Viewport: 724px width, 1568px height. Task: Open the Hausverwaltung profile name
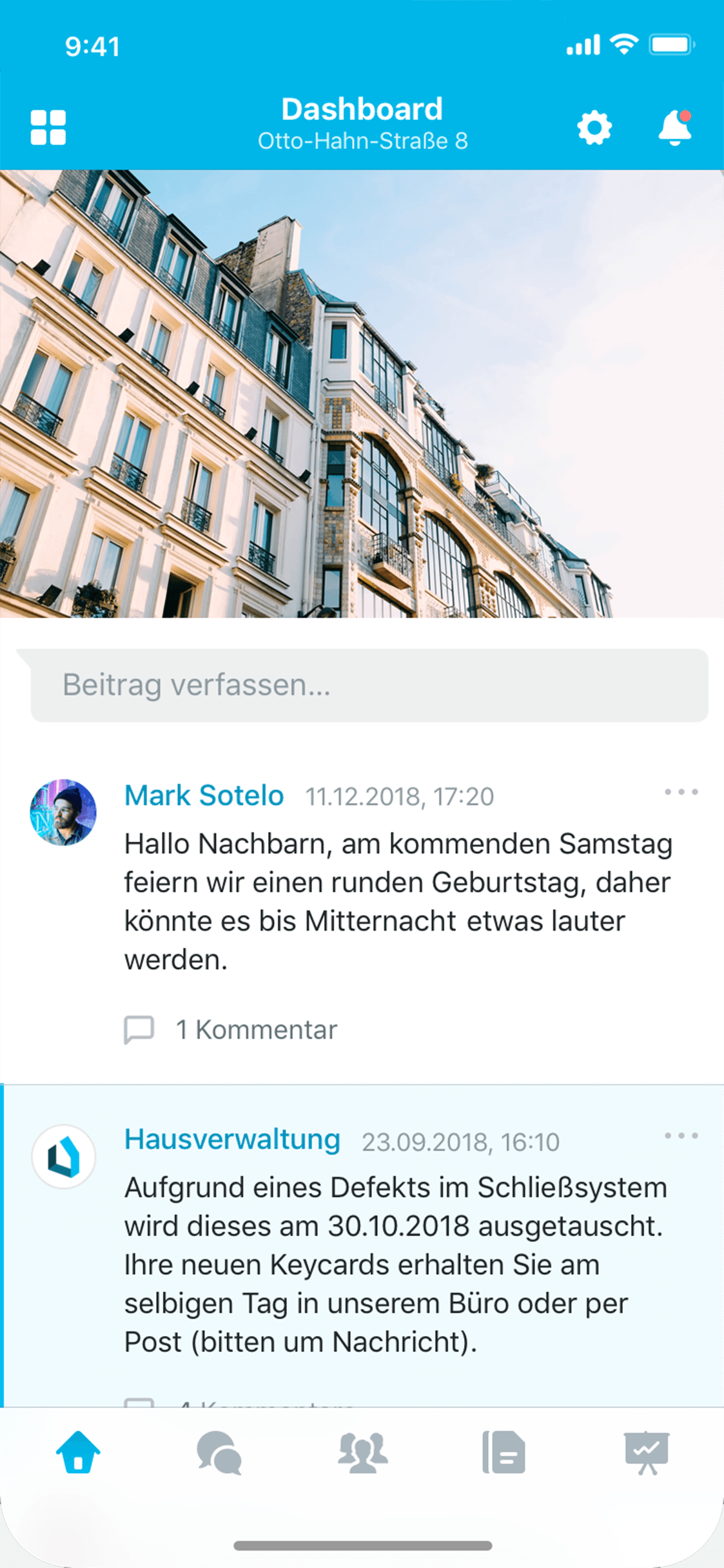click(232, 1139)
